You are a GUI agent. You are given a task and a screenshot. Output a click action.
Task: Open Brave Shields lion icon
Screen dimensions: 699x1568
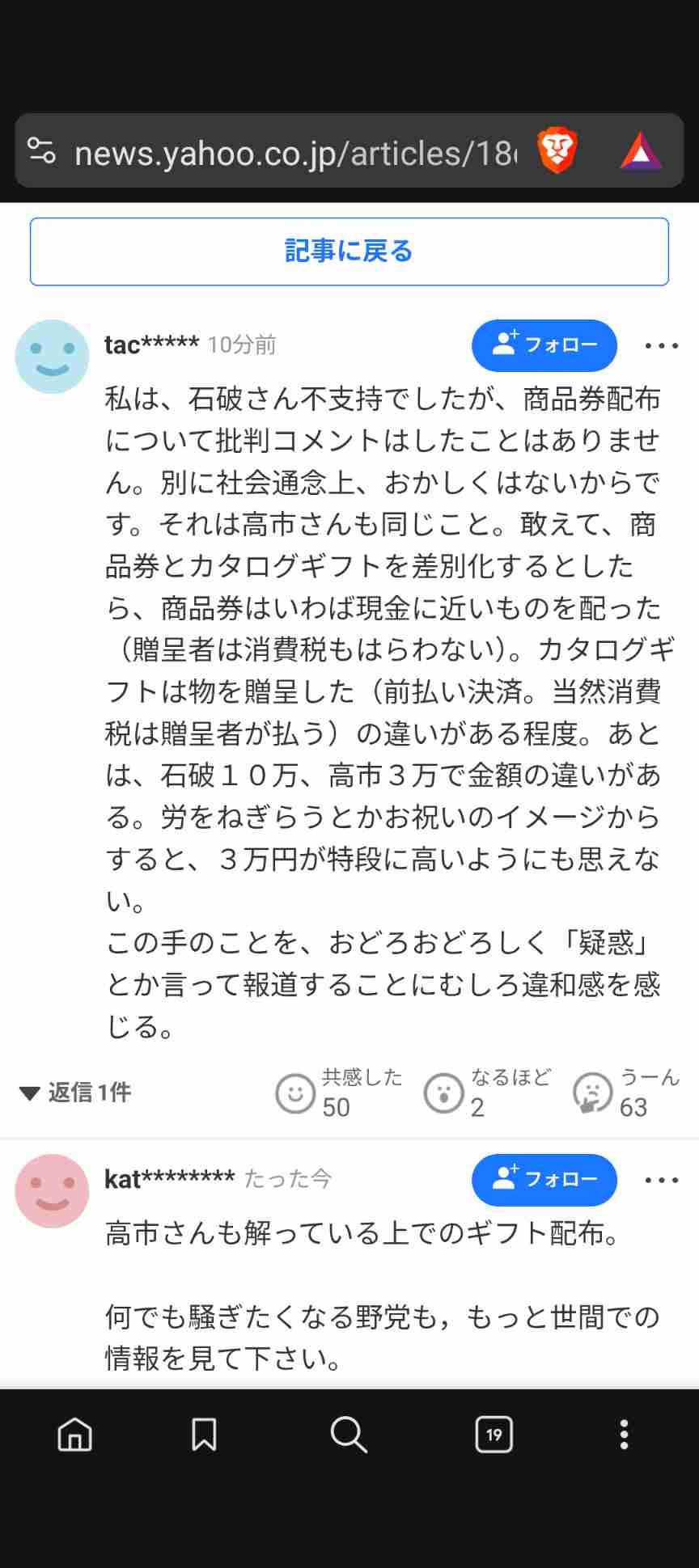point(557,151)
